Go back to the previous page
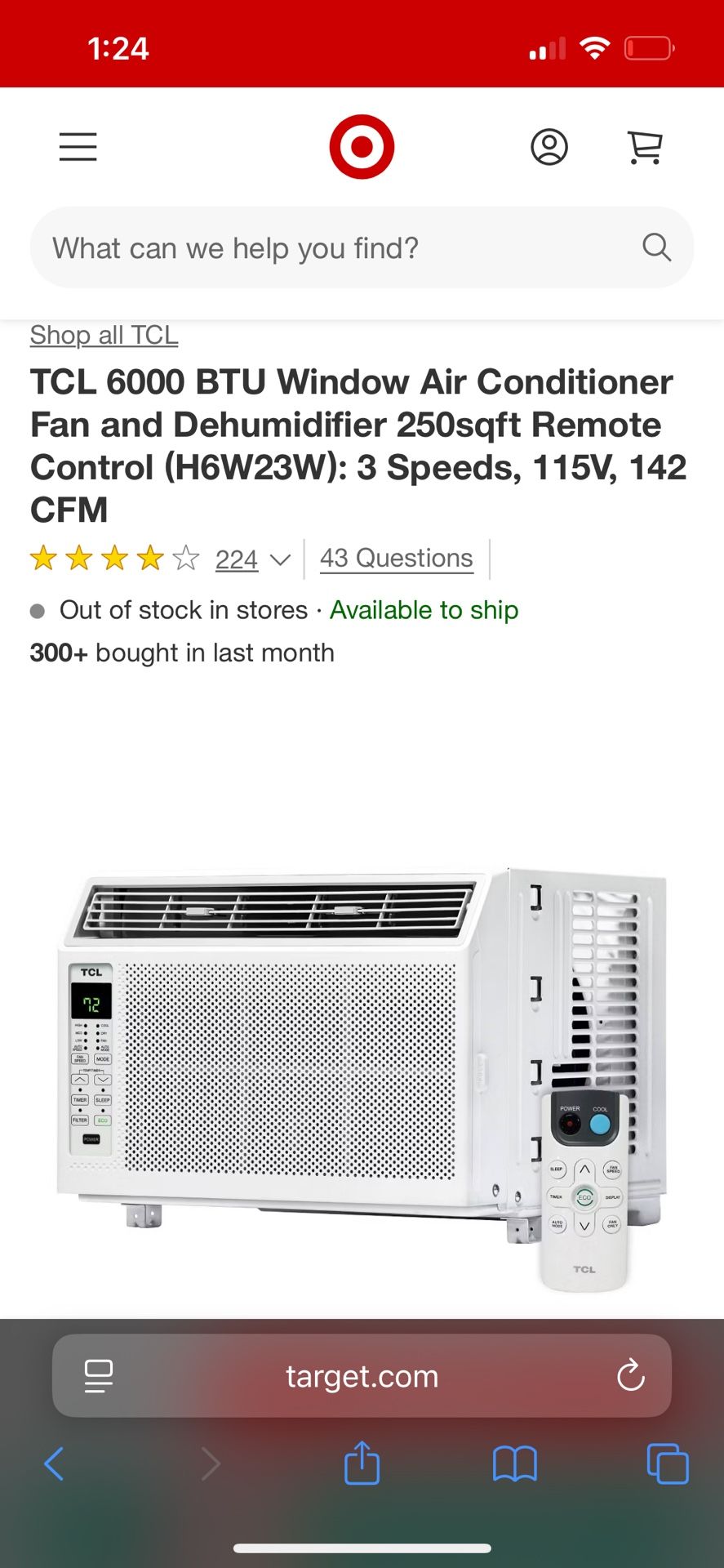The height and width of the screenshot is (1568, 724). click(54, 1463)
